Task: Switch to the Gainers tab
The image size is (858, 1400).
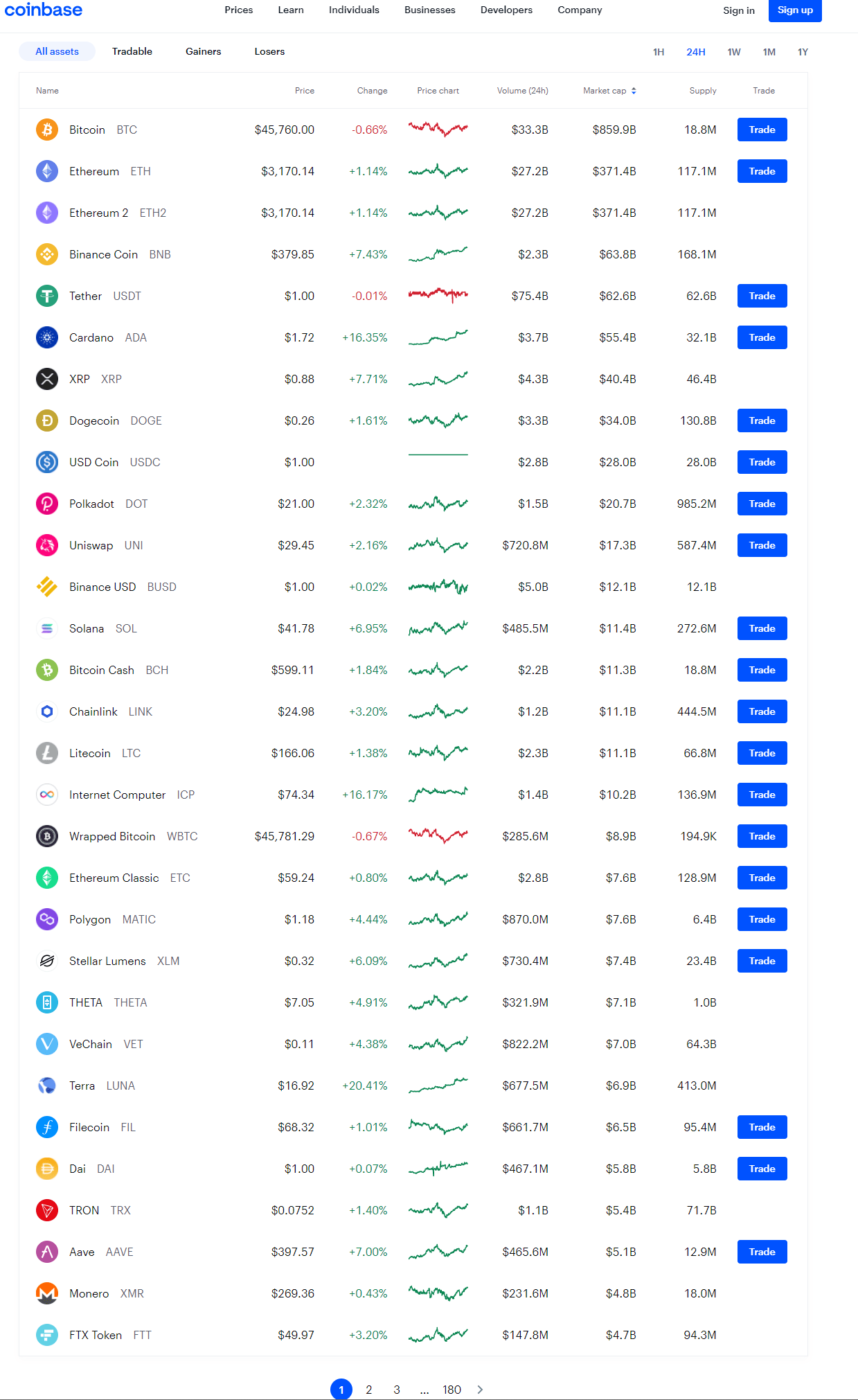Action: coord(204,51)
